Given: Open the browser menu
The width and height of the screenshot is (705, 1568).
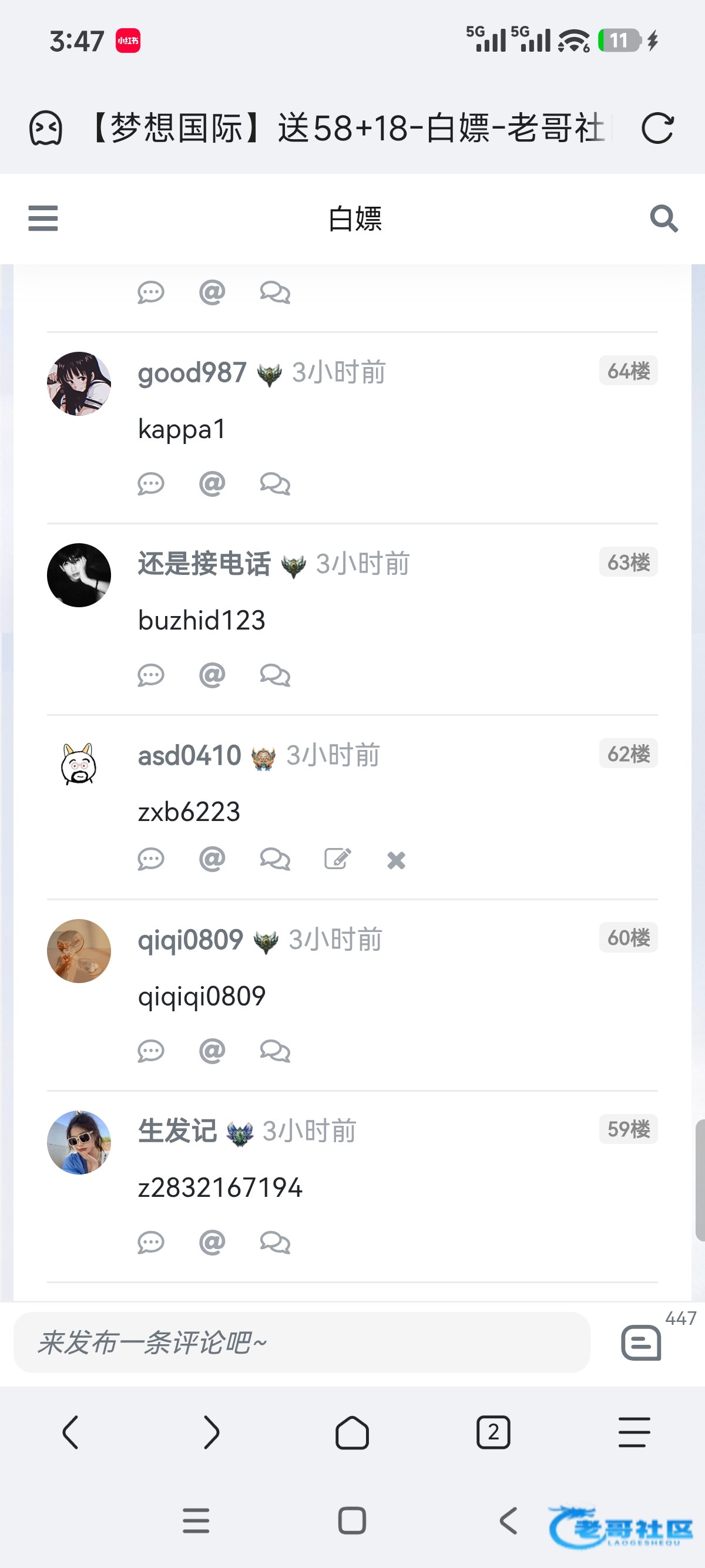Looking at the screenshot, I should (634, 1432).
